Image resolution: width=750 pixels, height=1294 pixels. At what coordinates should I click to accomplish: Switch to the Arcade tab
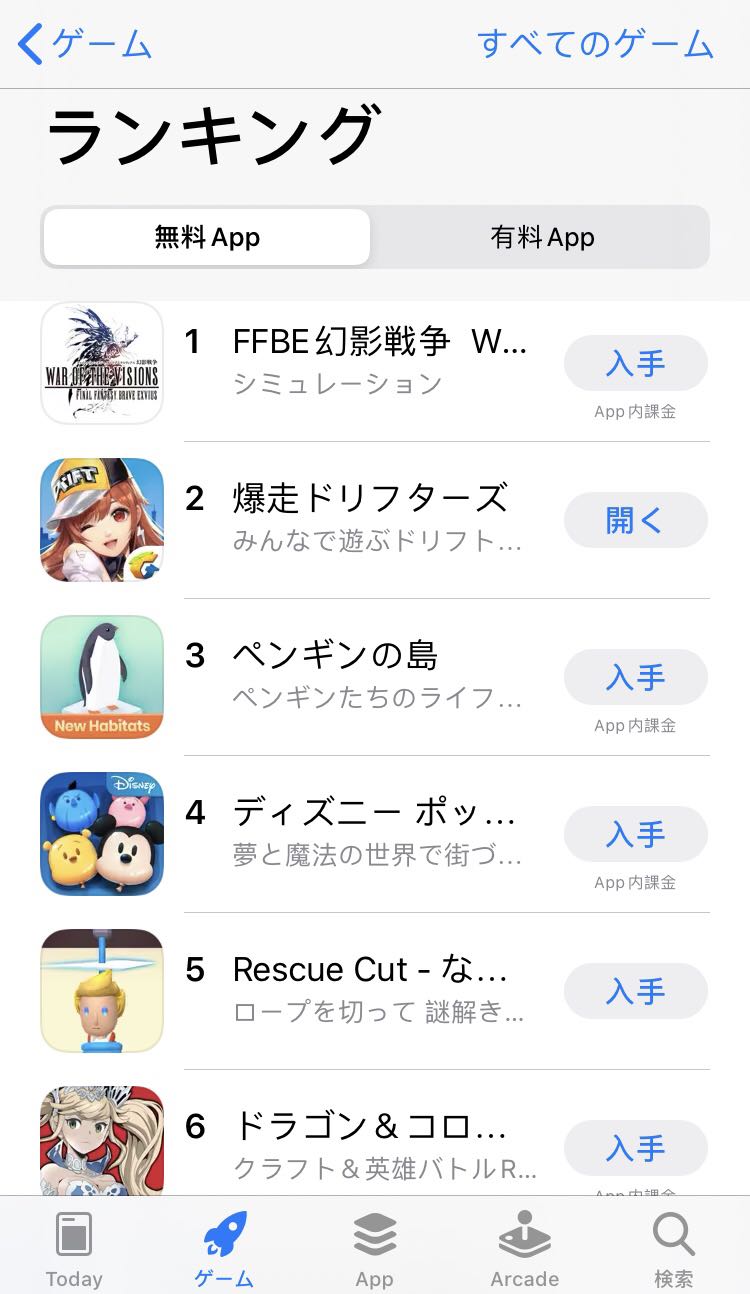(524, 1249)
